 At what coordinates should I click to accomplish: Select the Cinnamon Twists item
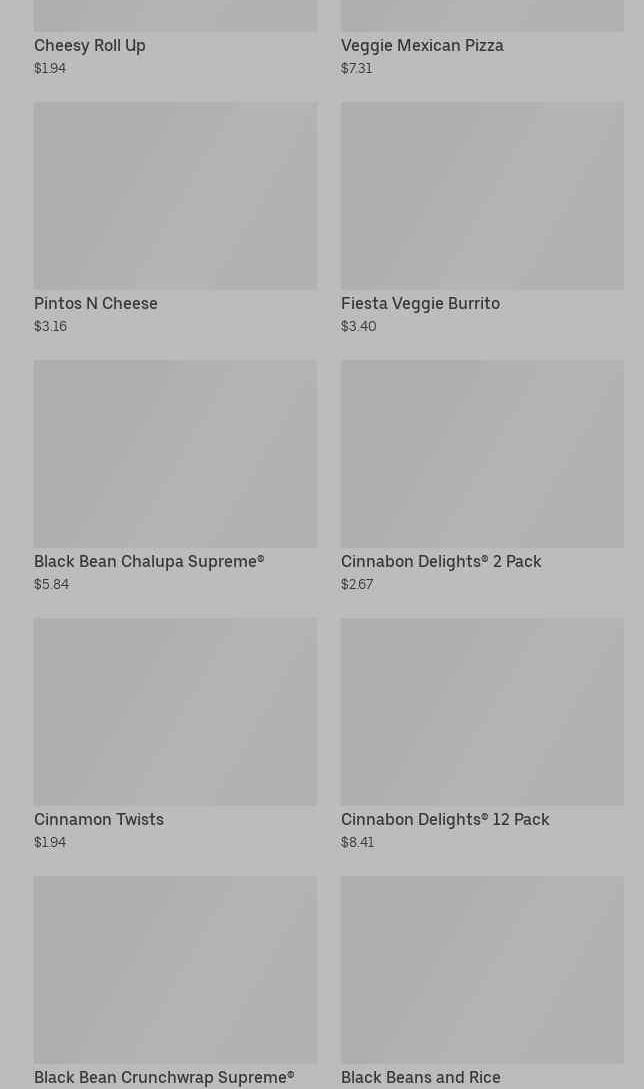pos(175,712)
